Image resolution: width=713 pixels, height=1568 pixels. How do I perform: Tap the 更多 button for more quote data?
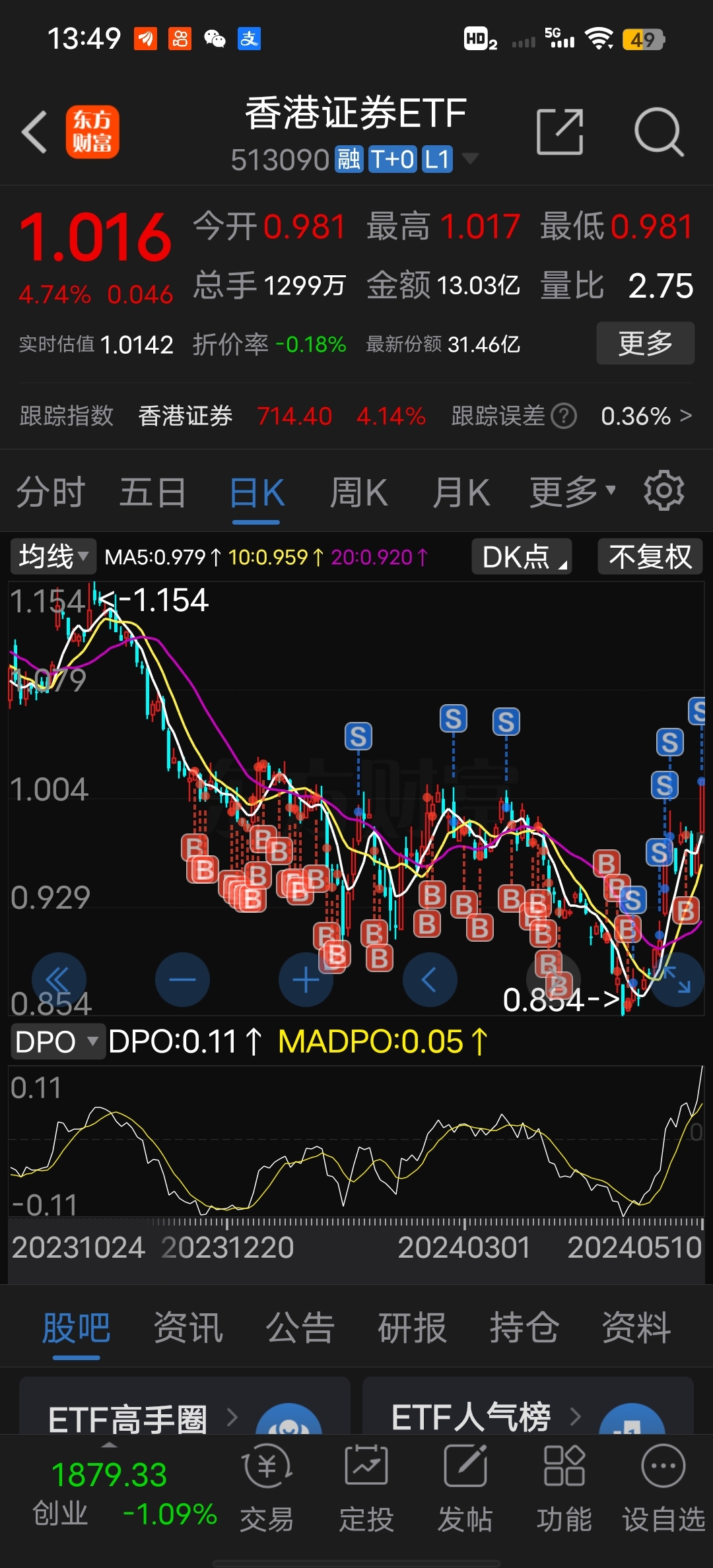click(x=645, y=343)
